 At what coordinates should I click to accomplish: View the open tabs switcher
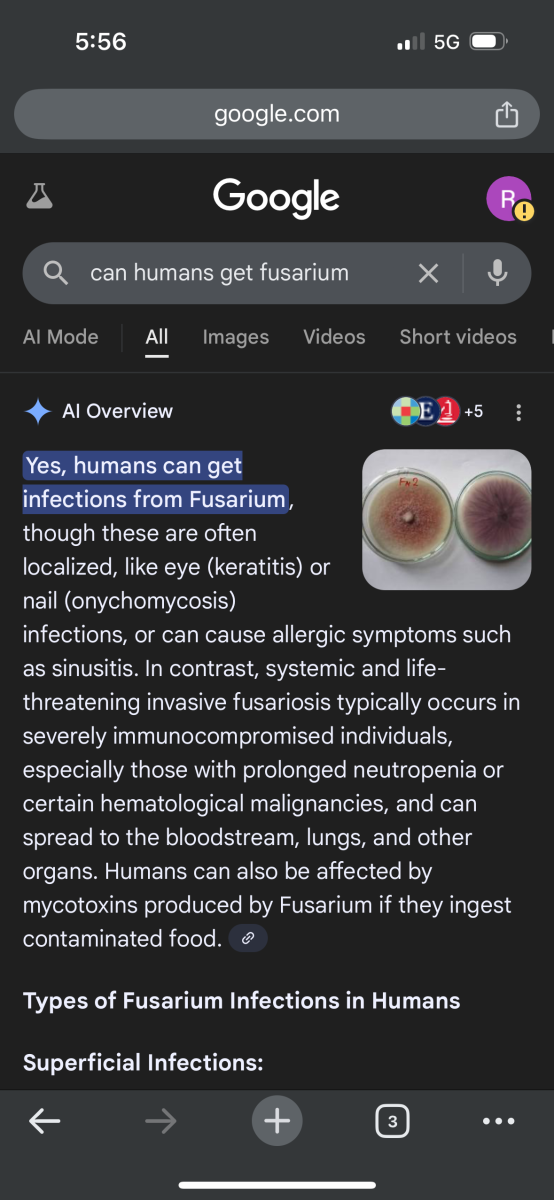pos(392,1122)
